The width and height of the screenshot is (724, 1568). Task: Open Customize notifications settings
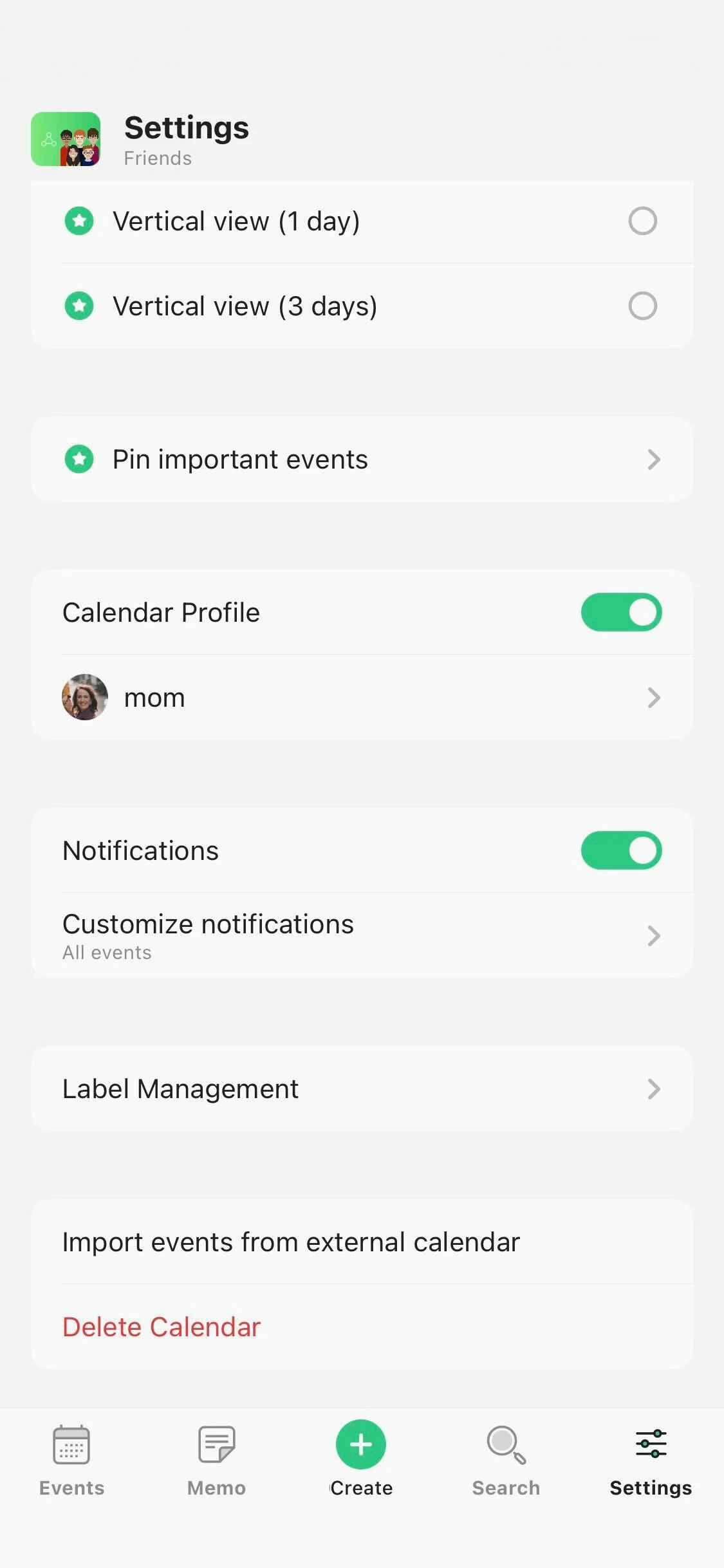pyautogui.click(x=362, y=935)
